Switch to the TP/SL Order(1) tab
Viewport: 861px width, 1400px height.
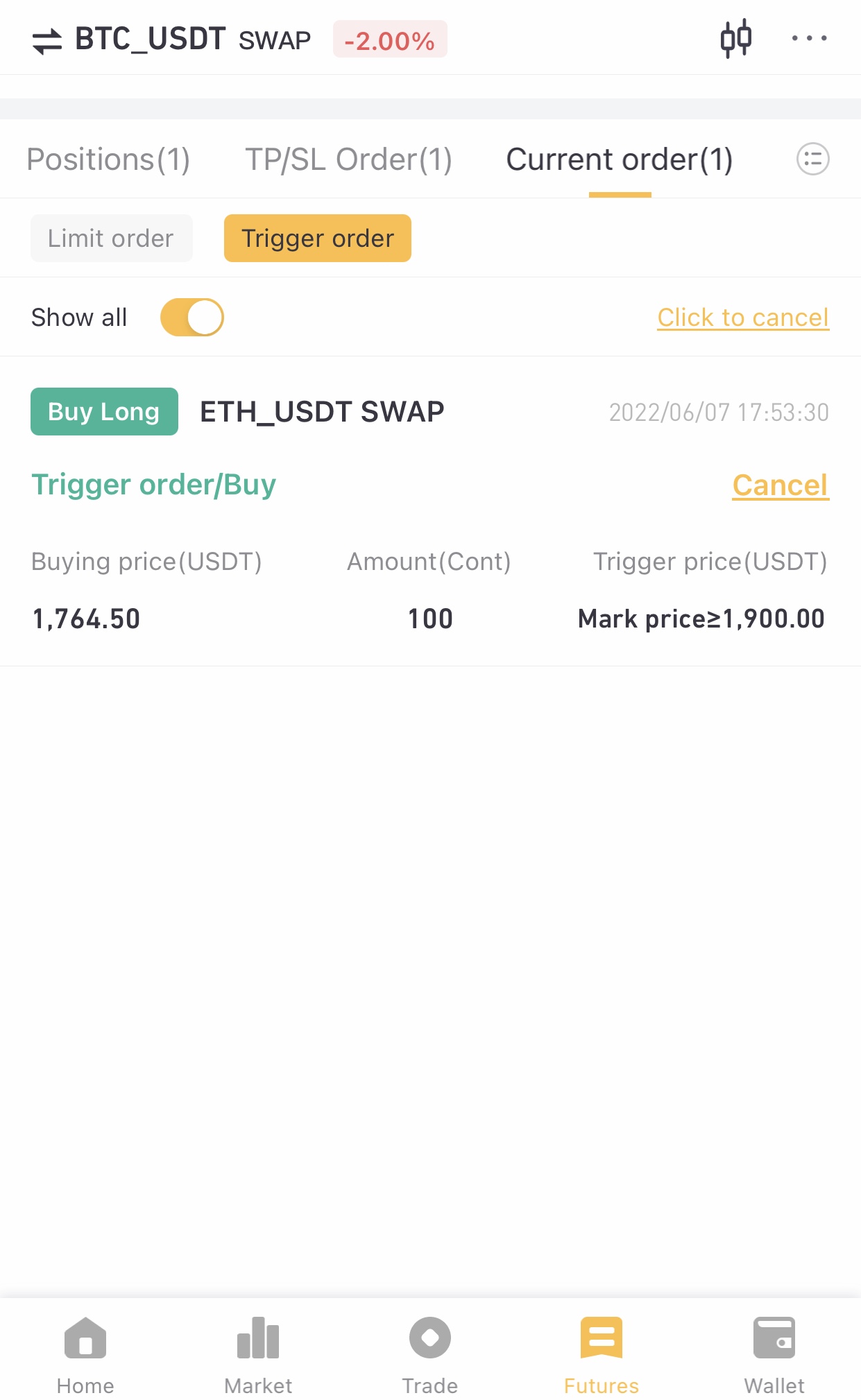click(348, 159)
